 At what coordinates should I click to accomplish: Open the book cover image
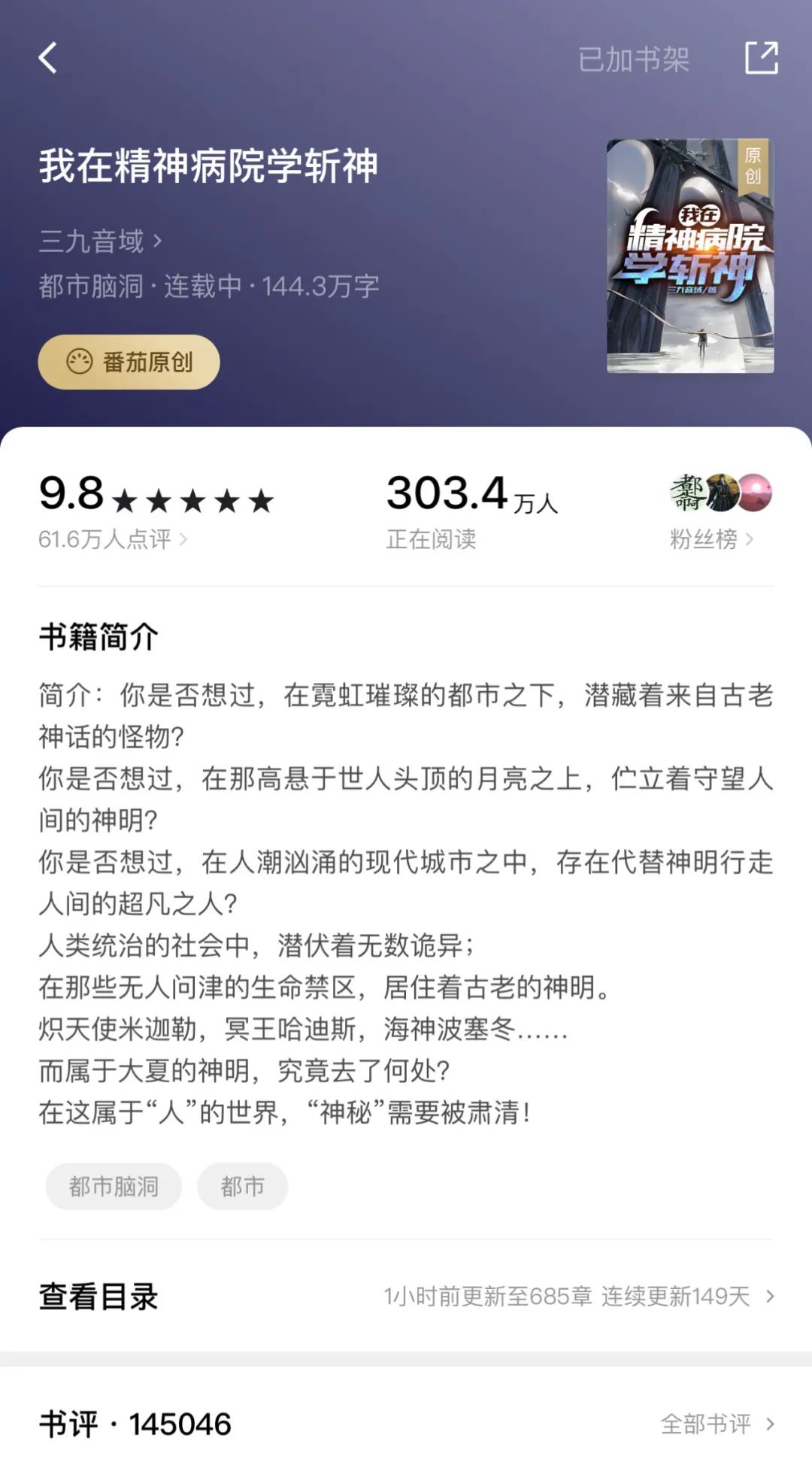click(689, 256)
